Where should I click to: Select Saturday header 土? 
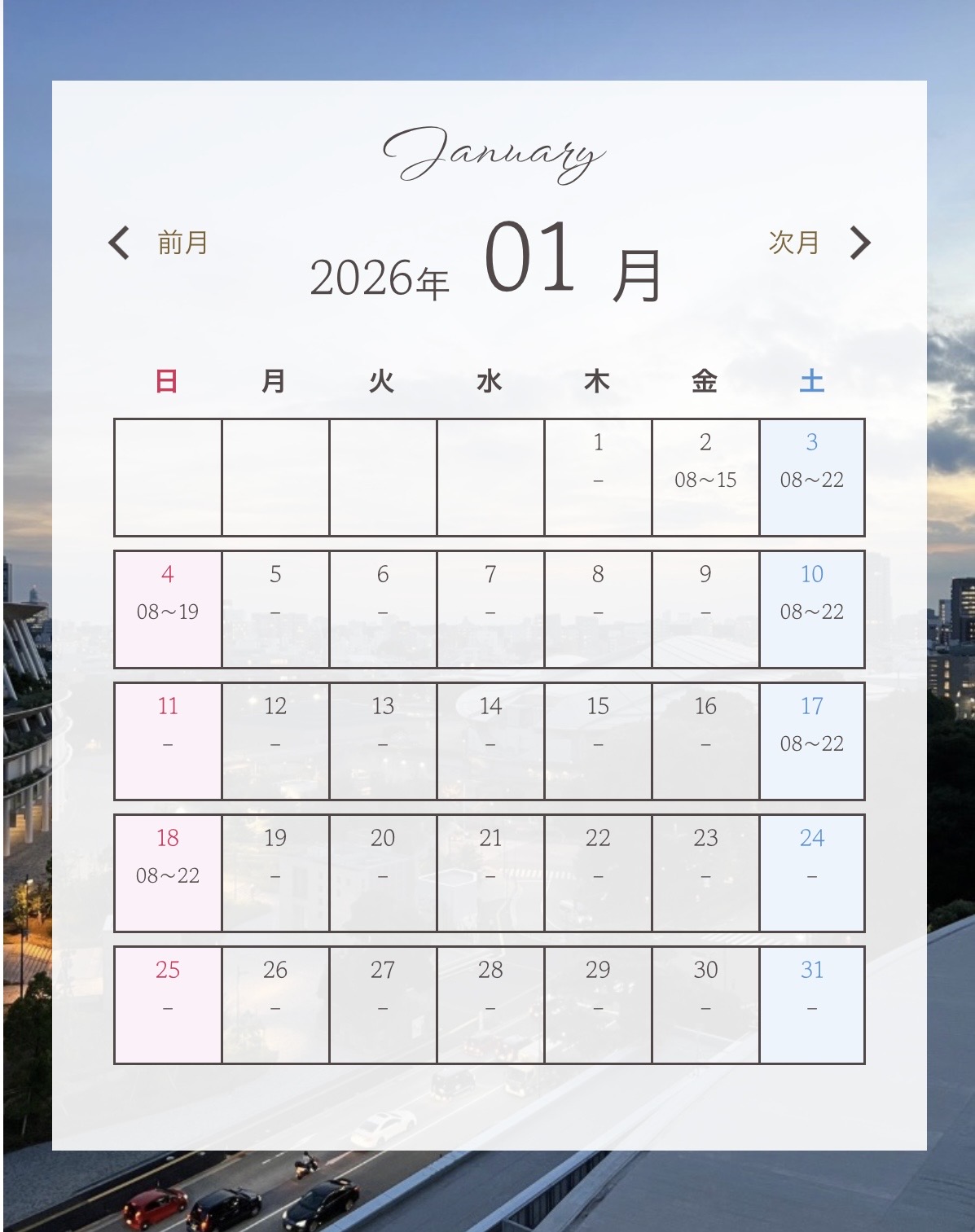coord(810,381)
